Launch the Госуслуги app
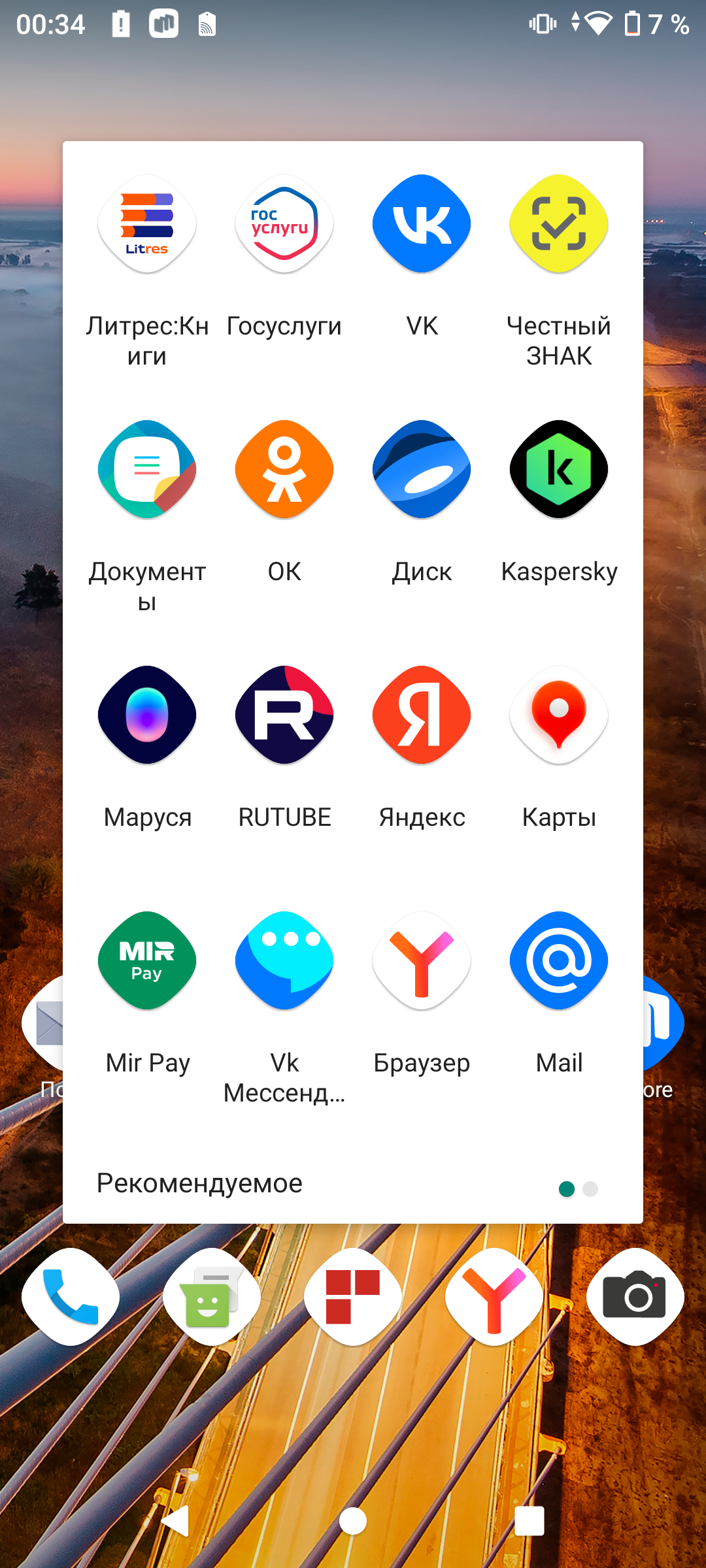 pos(284,224)
